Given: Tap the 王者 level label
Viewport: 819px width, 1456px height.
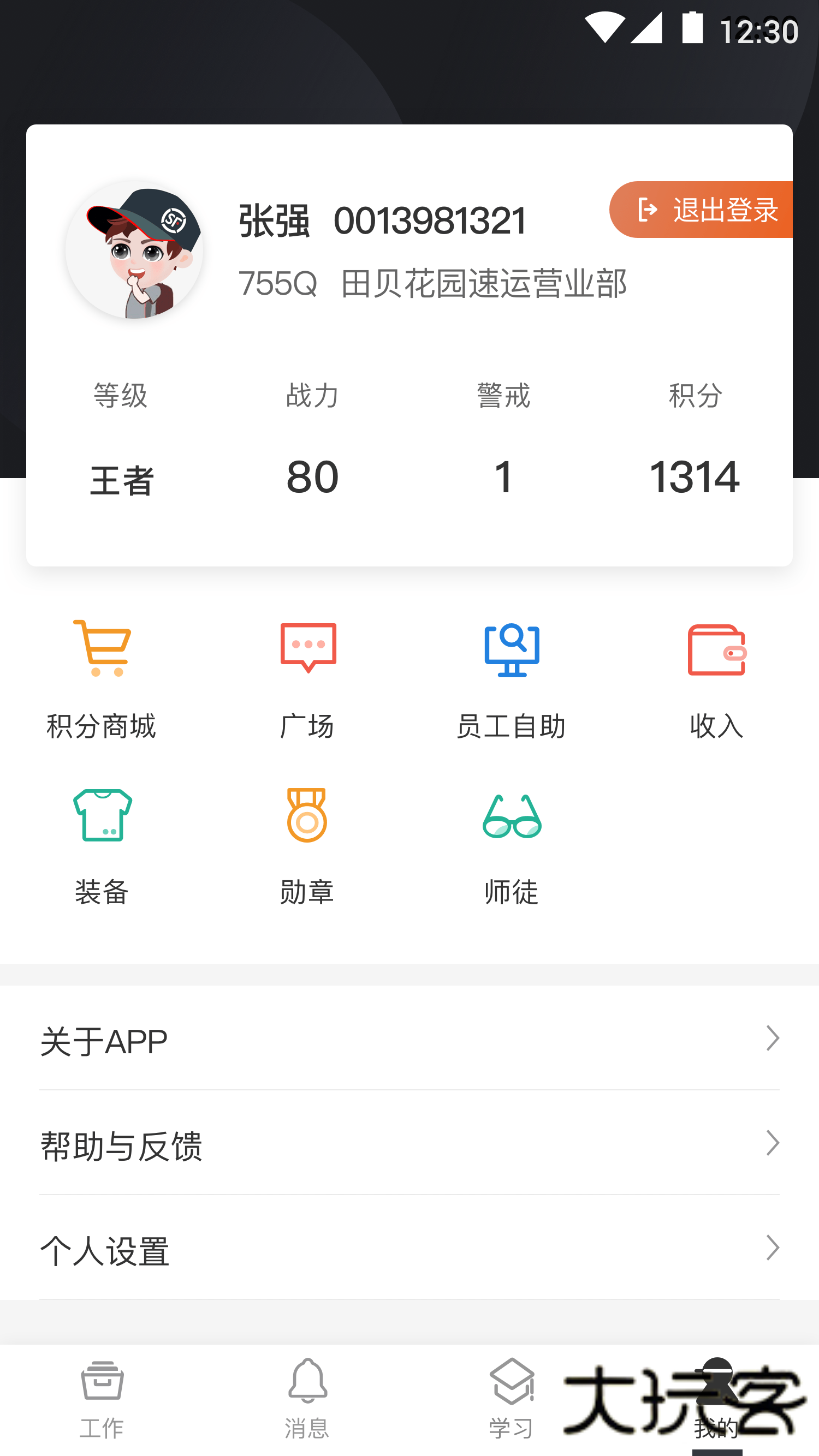Looking at the screenshot, I should pos(120,478).
